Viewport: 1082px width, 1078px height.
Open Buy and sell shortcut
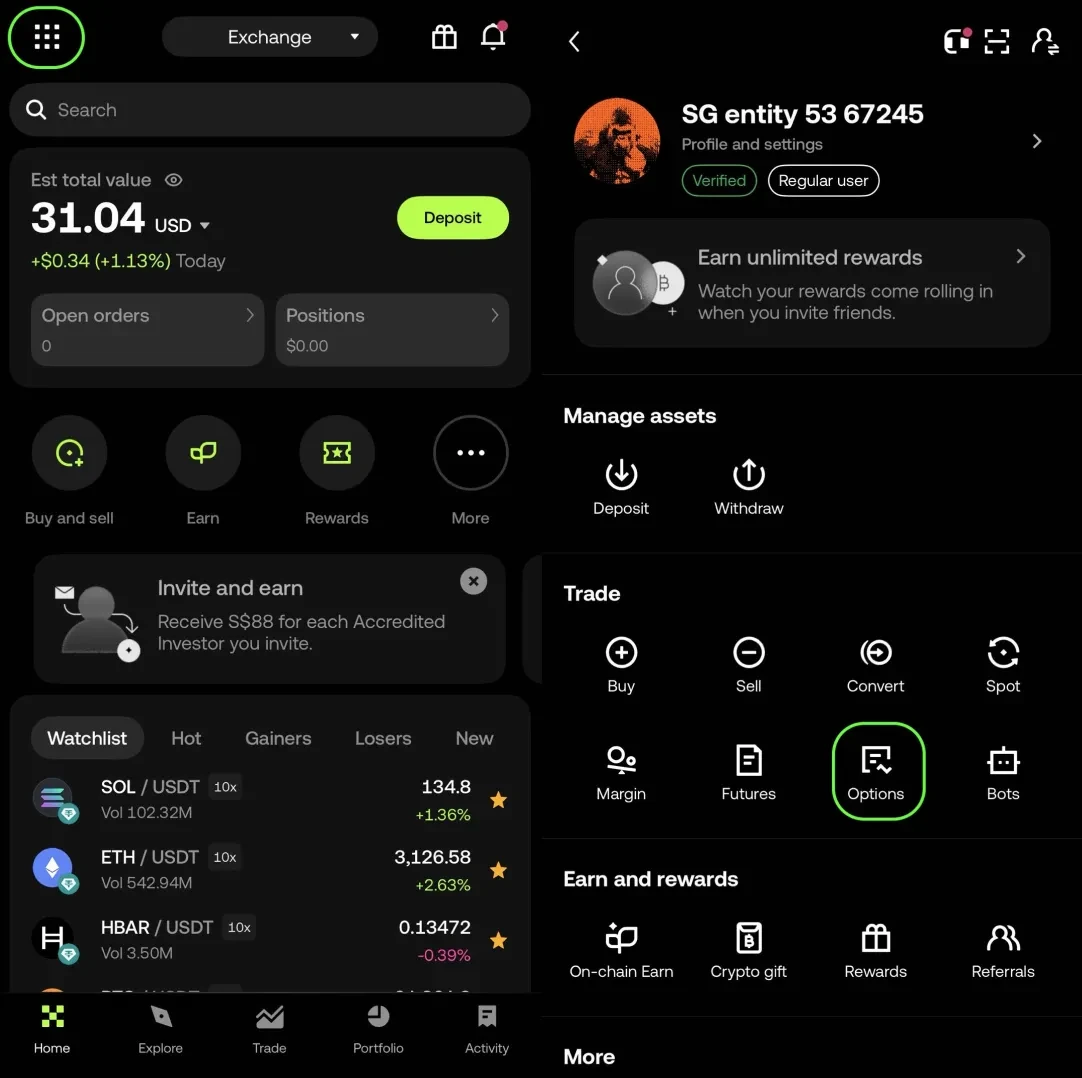[69, 454]
